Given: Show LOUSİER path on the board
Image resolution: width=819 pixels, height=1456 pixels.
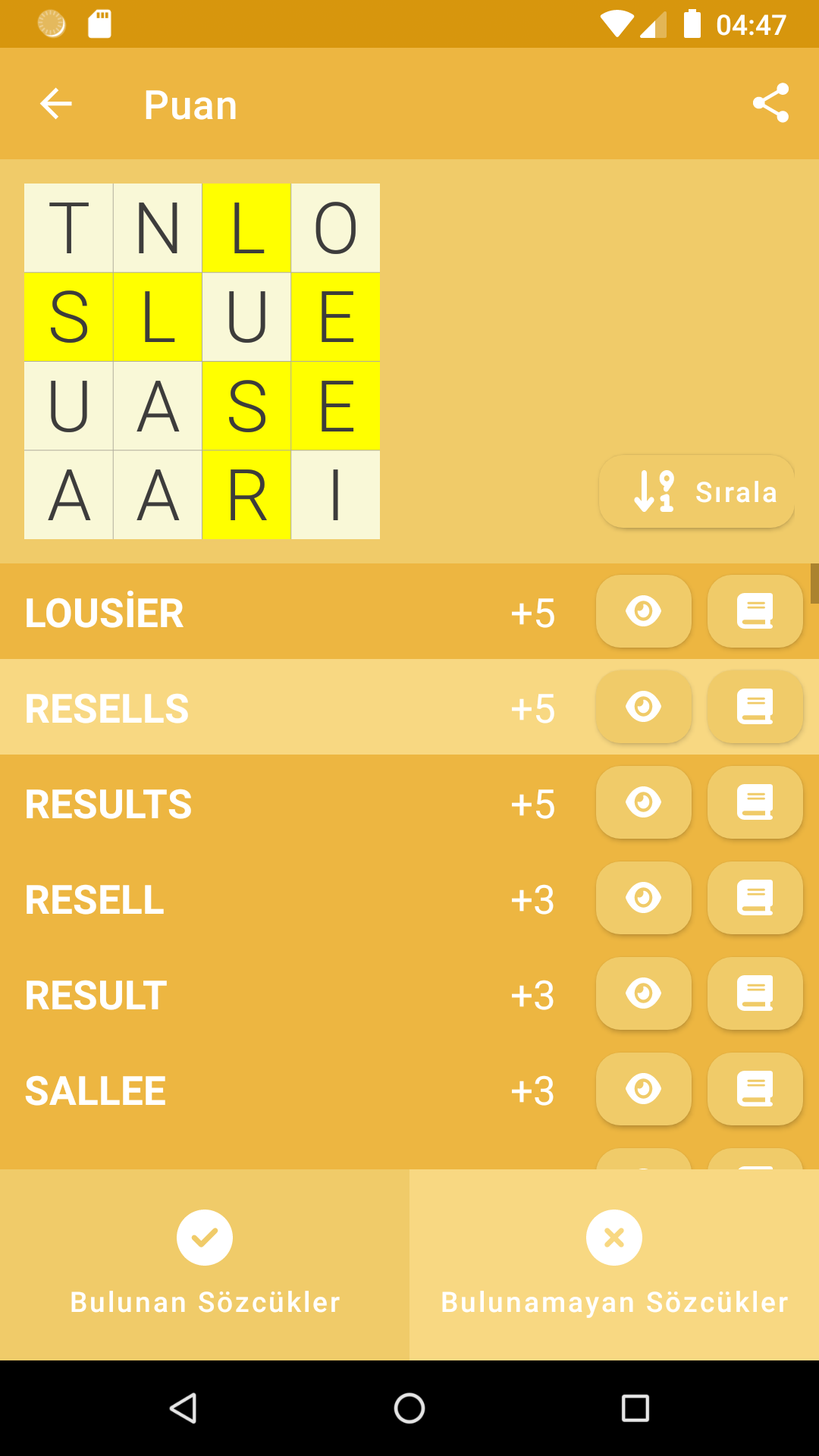Looking at the screenshot, I should [x=643, y=611].
